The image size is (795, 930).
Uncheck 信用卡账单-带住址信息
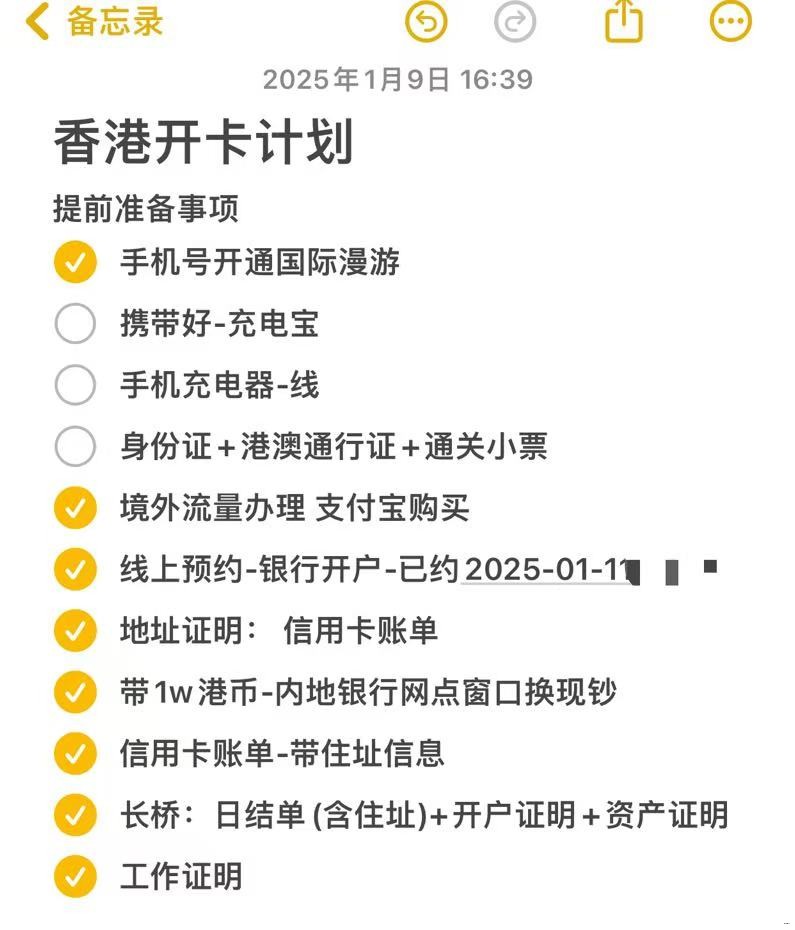point(75,754)
